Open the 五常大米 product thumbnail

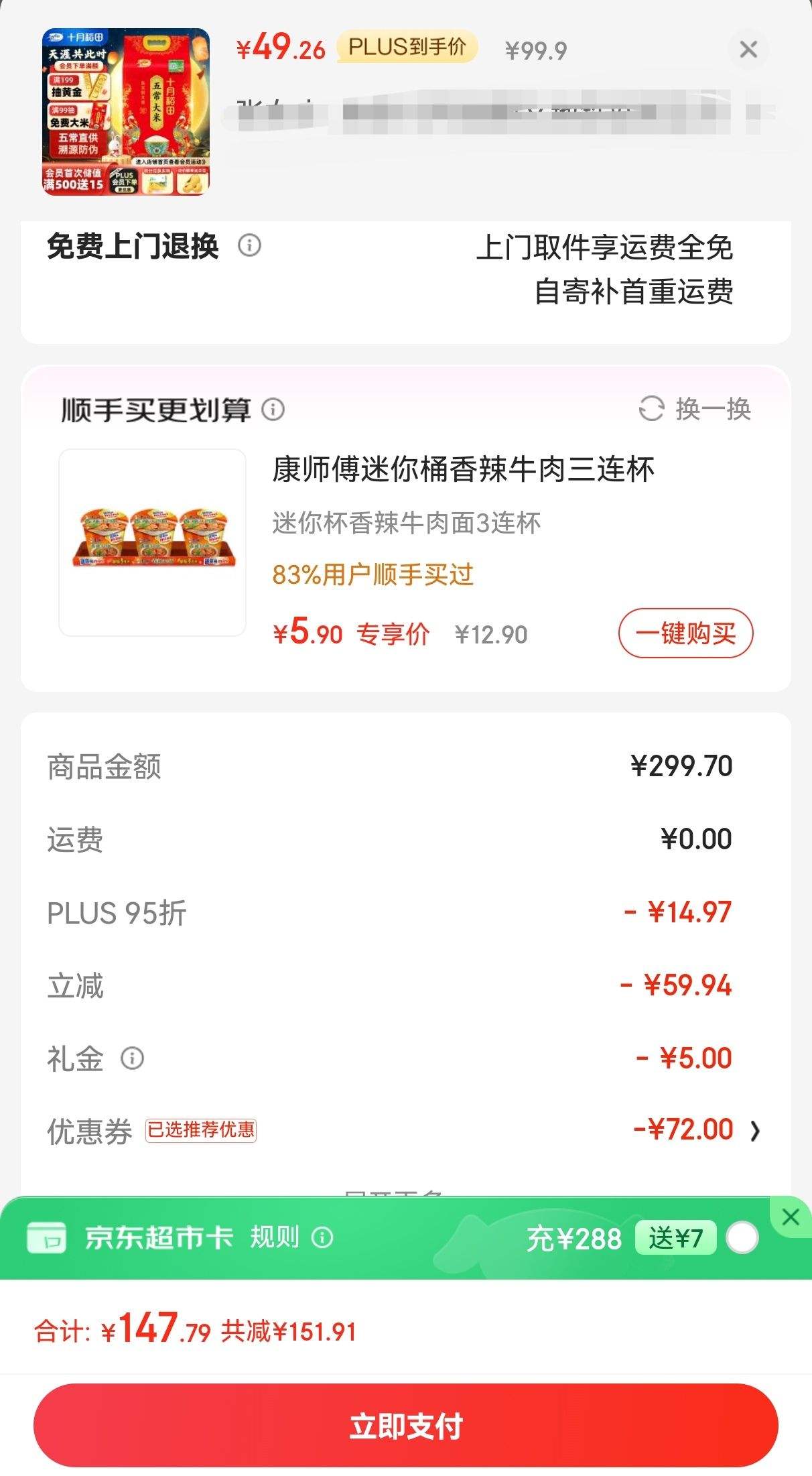pos(126,111)
